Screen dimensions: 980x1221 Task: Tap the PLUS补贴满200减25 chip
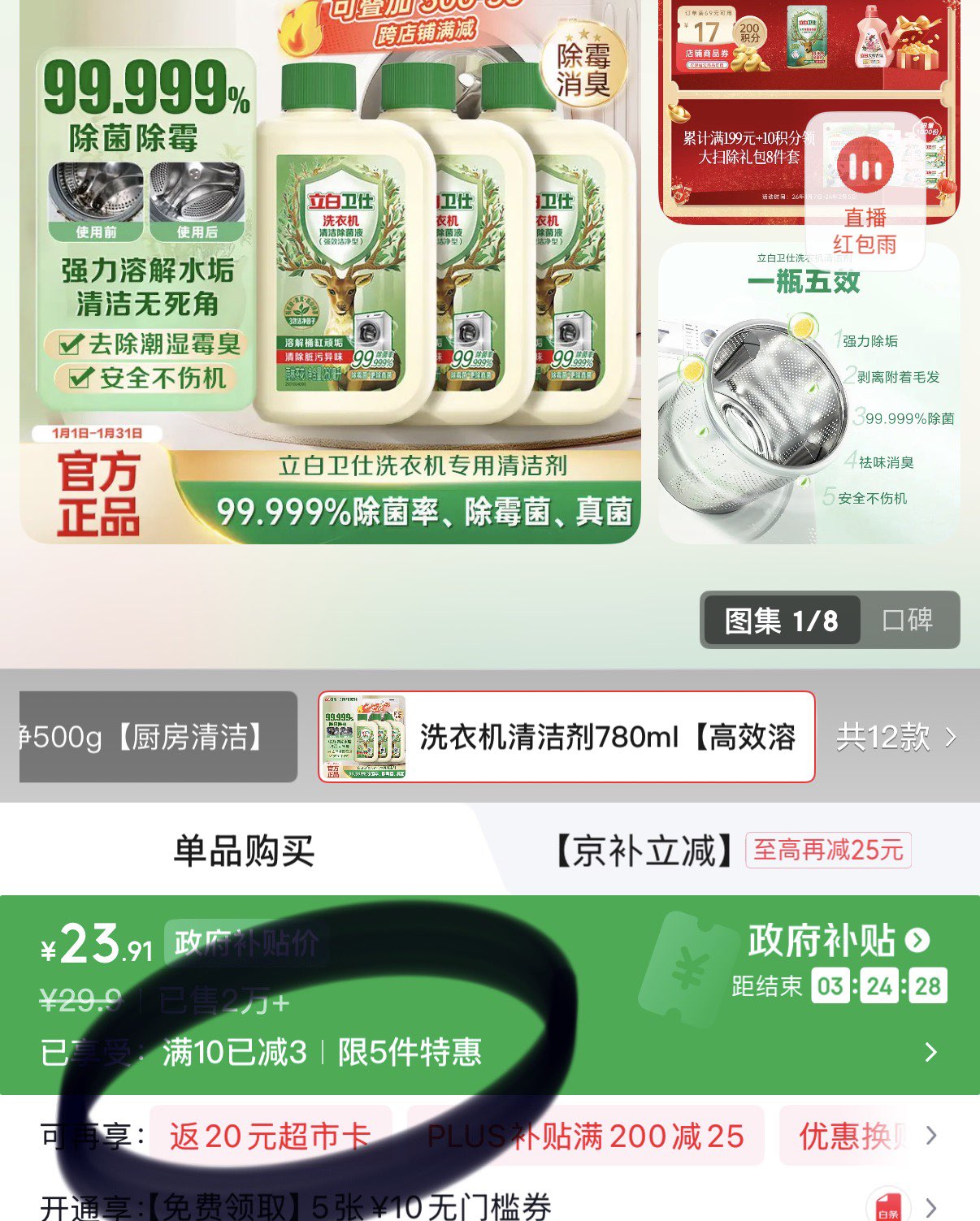pos(585,1136)
